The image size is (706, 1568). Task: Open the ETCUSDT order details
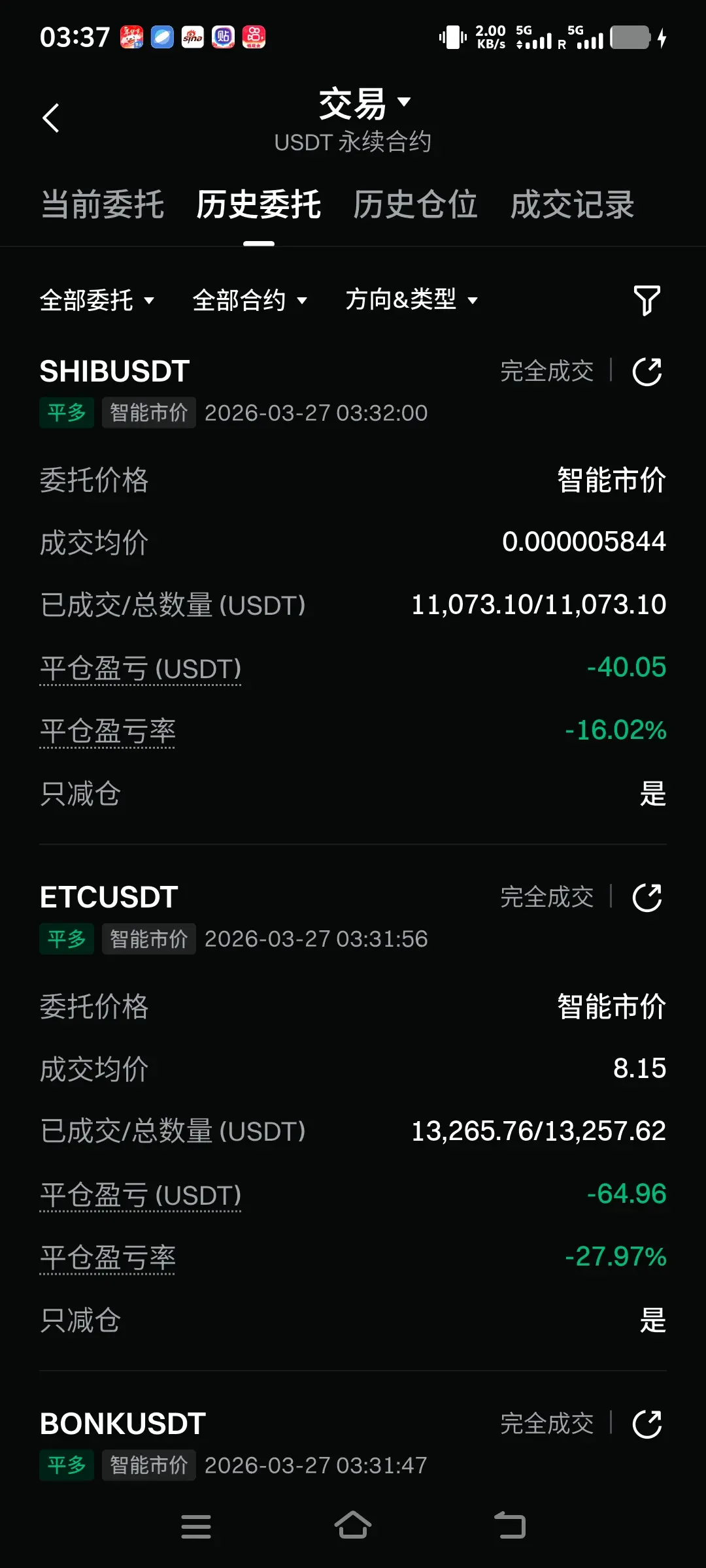pos(109,898)
